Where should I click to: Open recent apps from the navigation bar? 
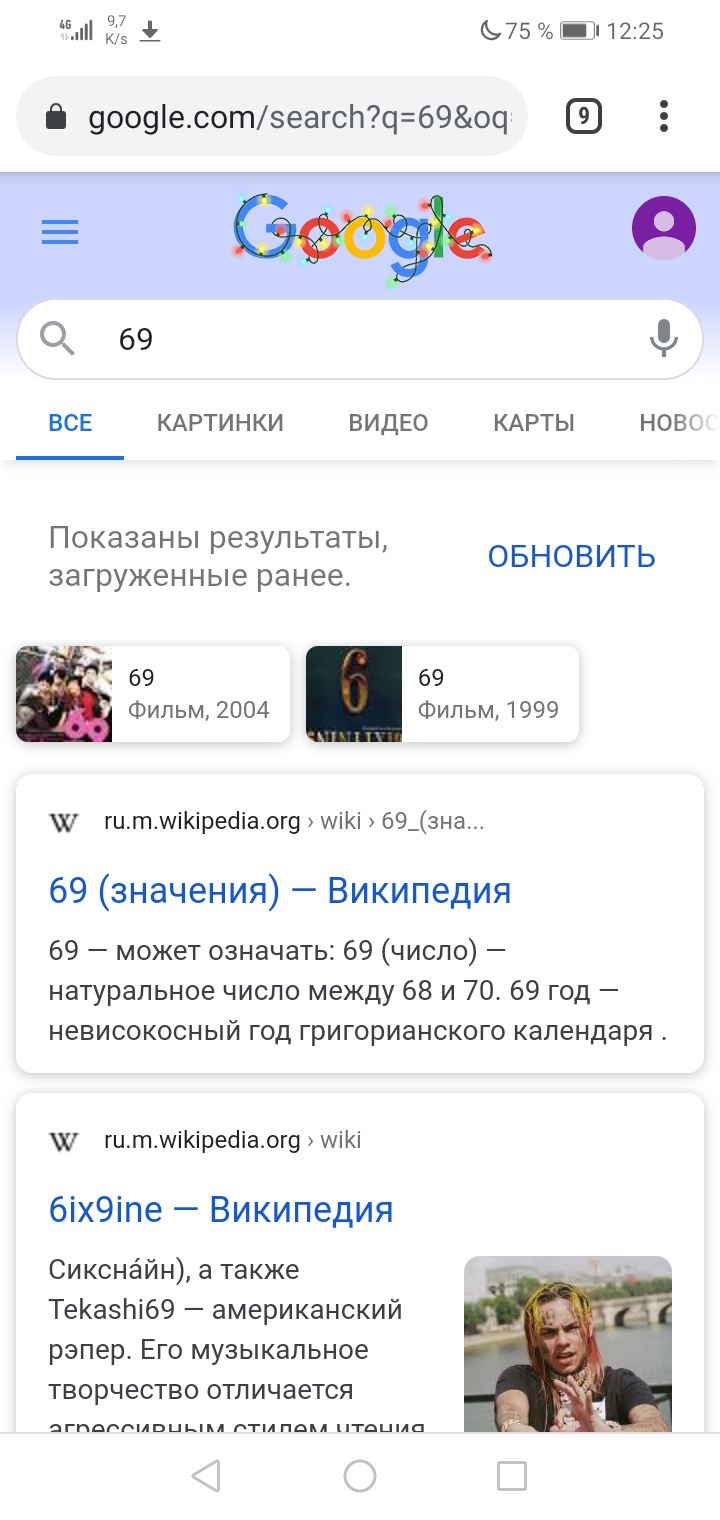(512, 1476)
